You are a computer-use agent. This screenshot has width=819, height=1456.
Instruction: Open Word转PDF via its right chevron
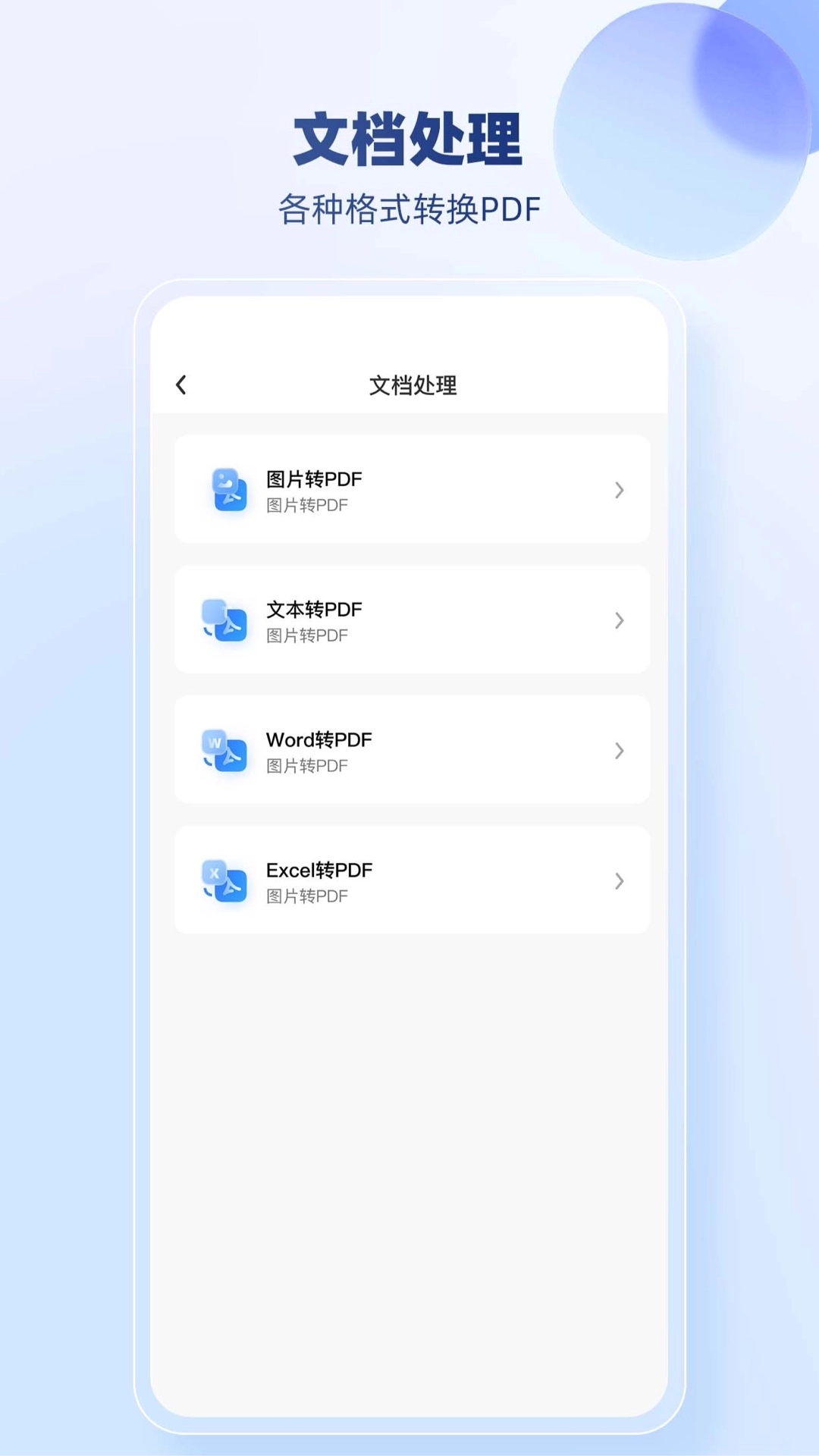[620, 751]
